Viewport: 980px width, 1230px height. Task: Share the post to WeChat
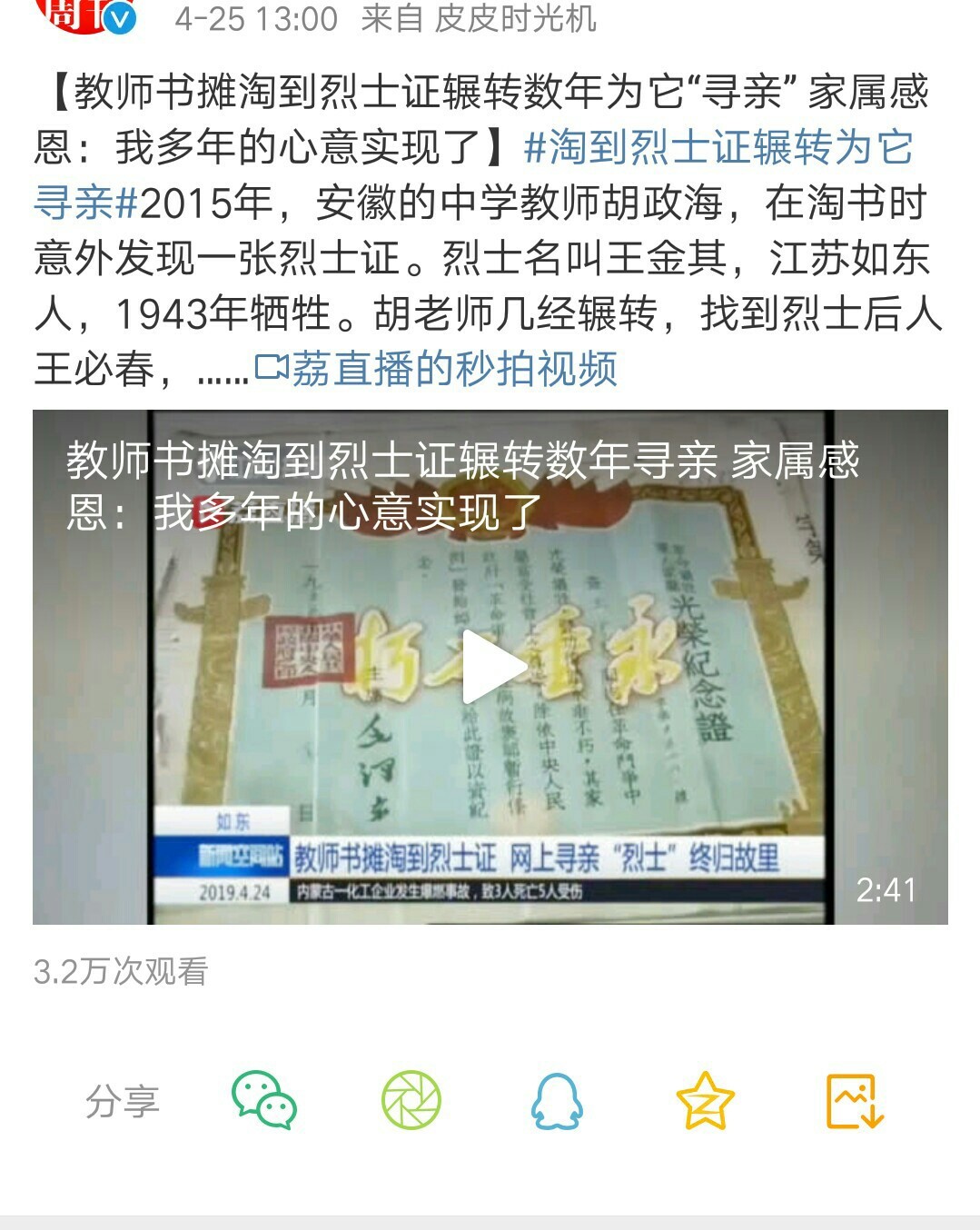click(264, 1100)
